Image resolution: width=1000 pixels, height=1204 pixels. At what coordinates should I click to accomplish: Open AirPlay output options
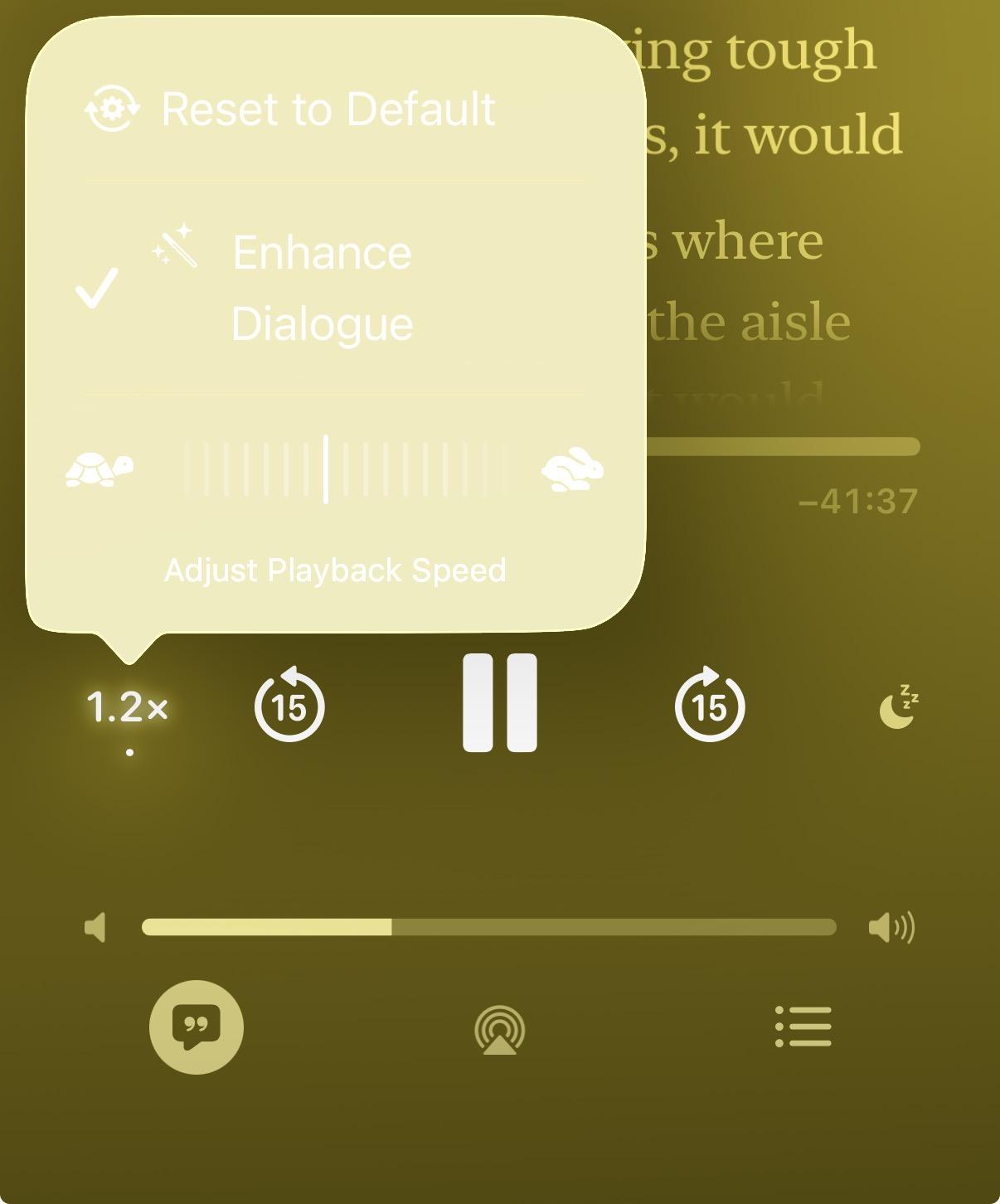click(x=499, y=1029)
